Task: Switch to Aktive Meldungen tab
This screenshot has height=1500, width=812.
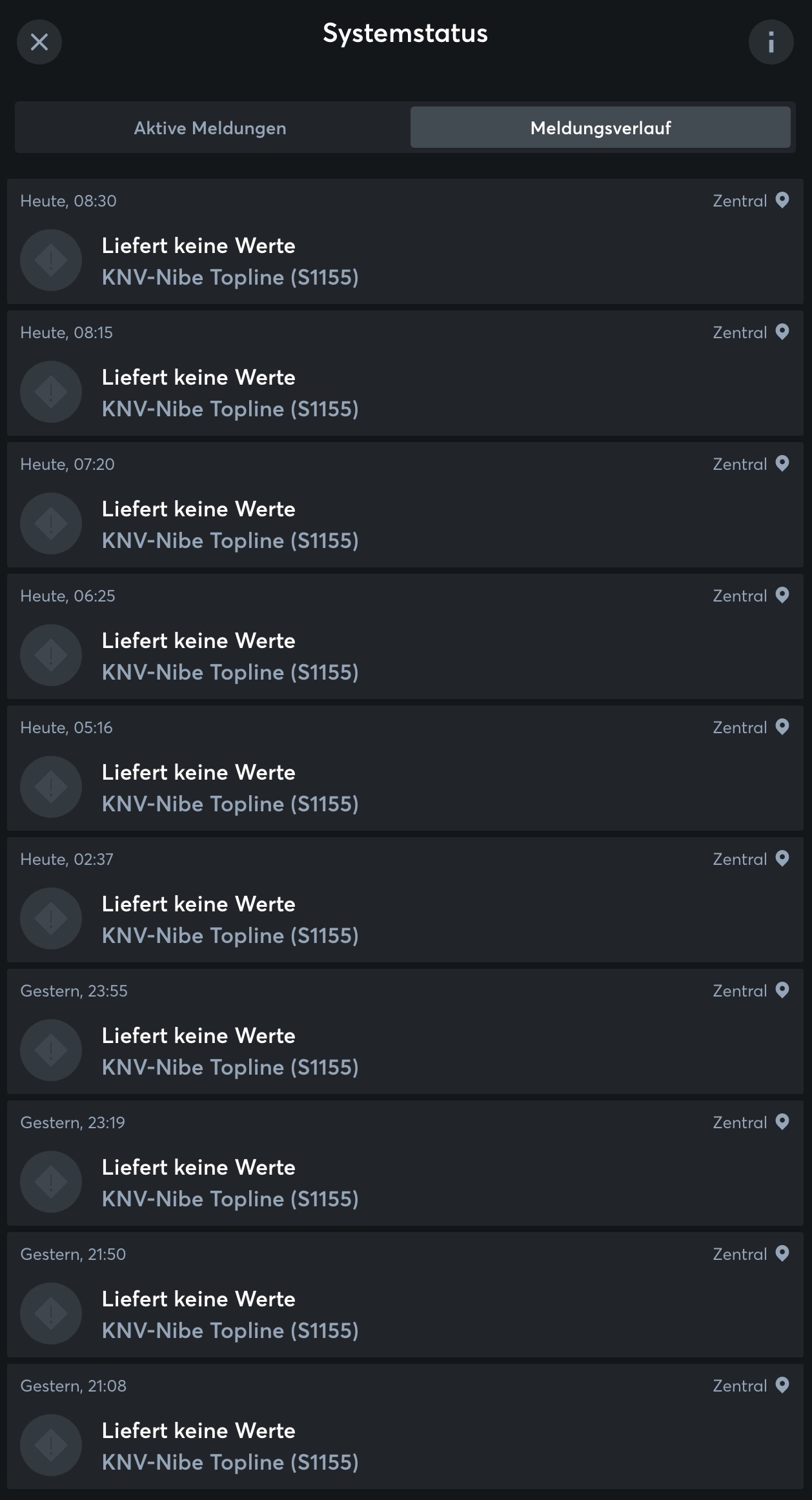Action: pyautogui.click(x=210, y=128)
